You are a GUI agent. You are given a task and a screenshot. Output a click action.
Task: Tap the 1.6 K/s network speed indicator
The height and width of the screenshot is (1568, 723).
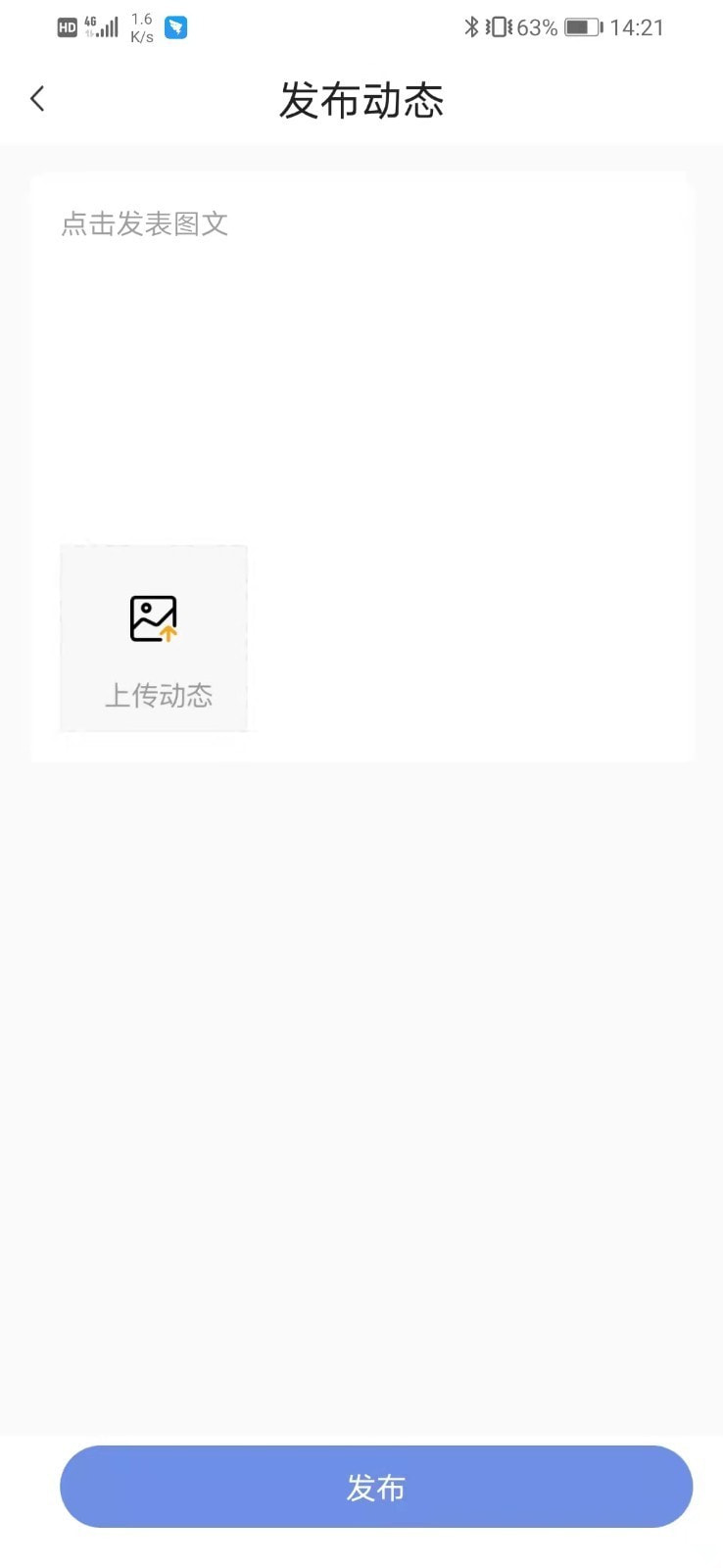tap(139, 26)
